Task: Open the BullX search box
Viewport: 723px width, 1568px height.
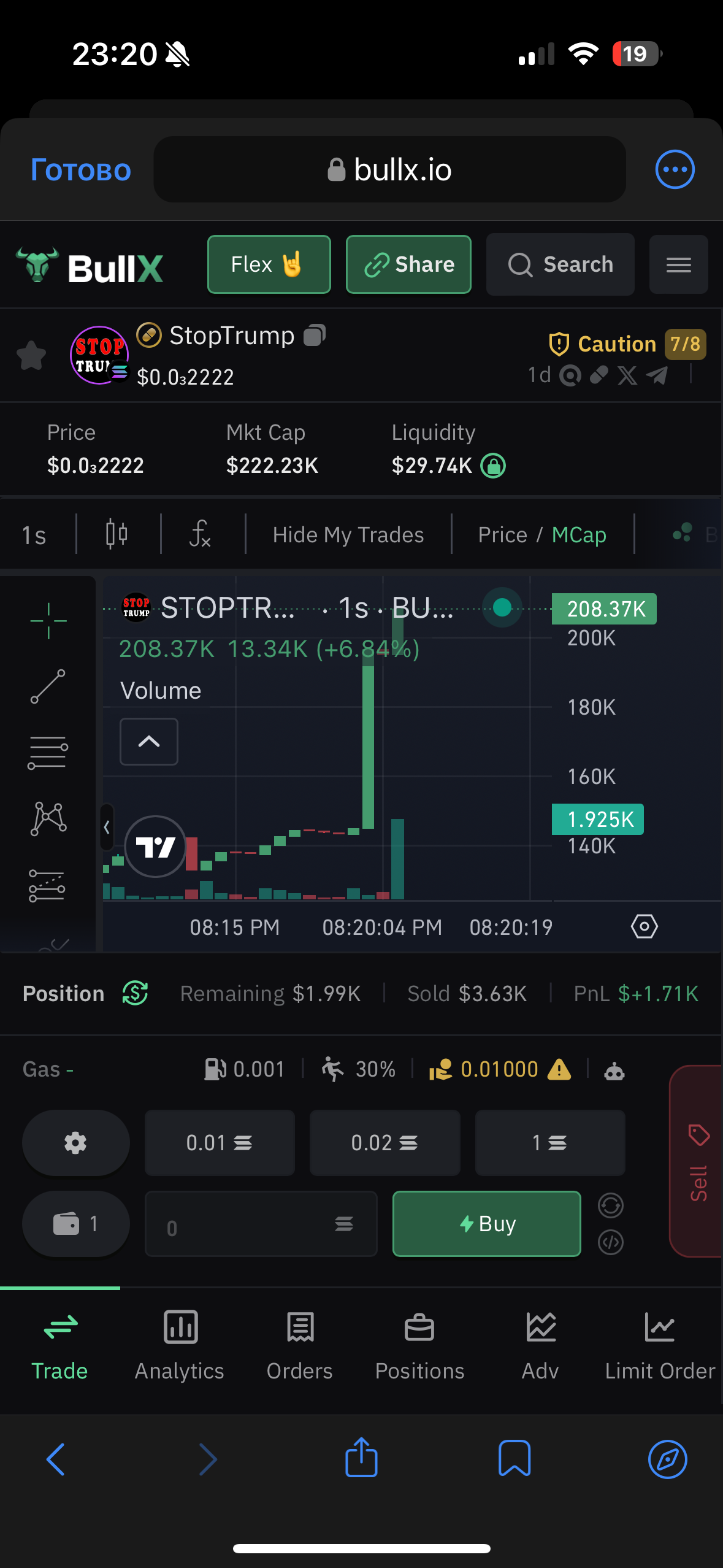Action: [x=560, y=264]
